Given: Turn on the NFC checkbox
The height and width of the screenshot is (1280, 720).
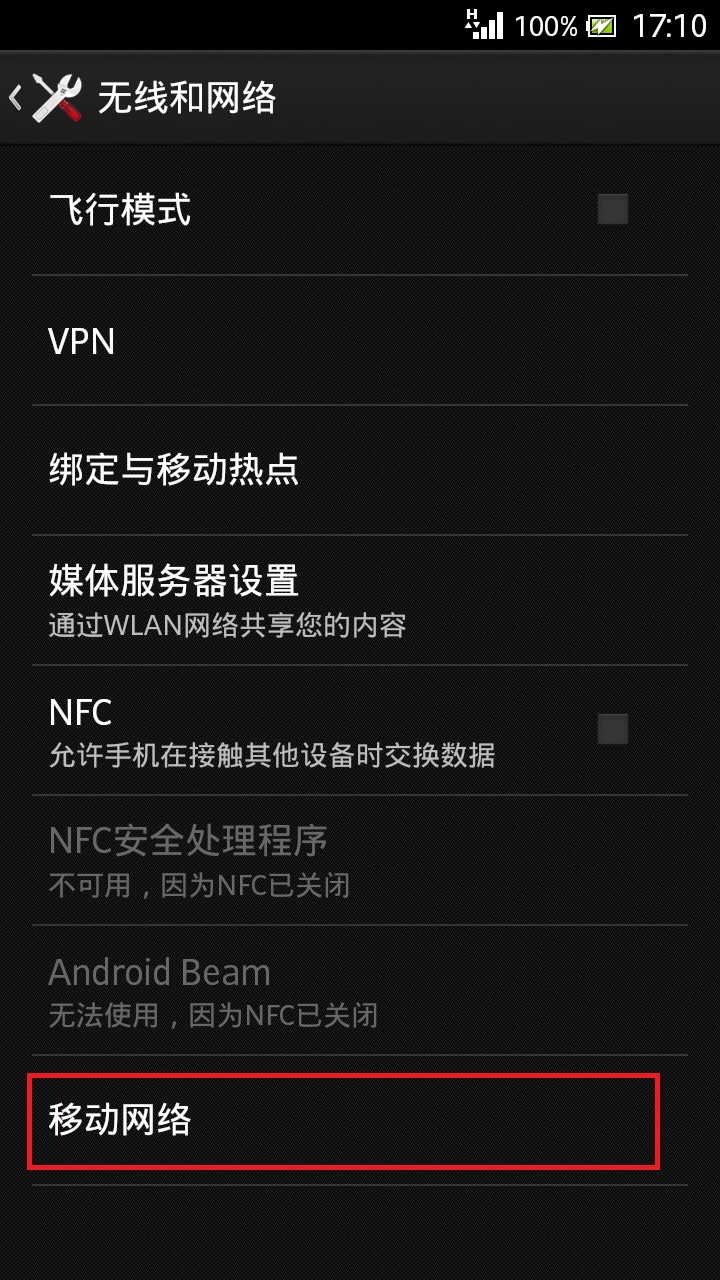Looking at the screenshot, I should tap(612, 729).
